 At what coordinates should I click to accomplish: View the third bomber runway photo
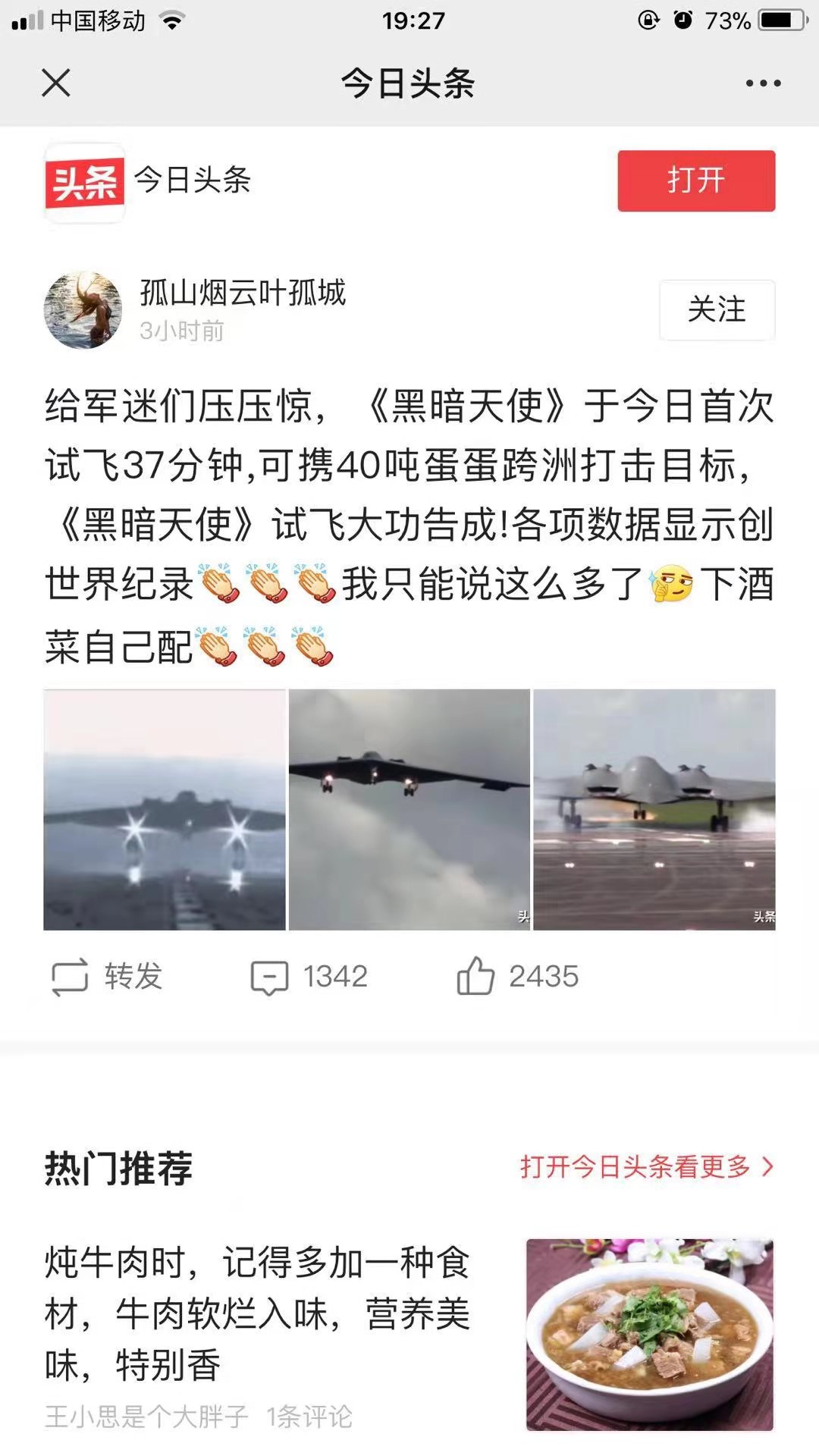pos(654,809)
